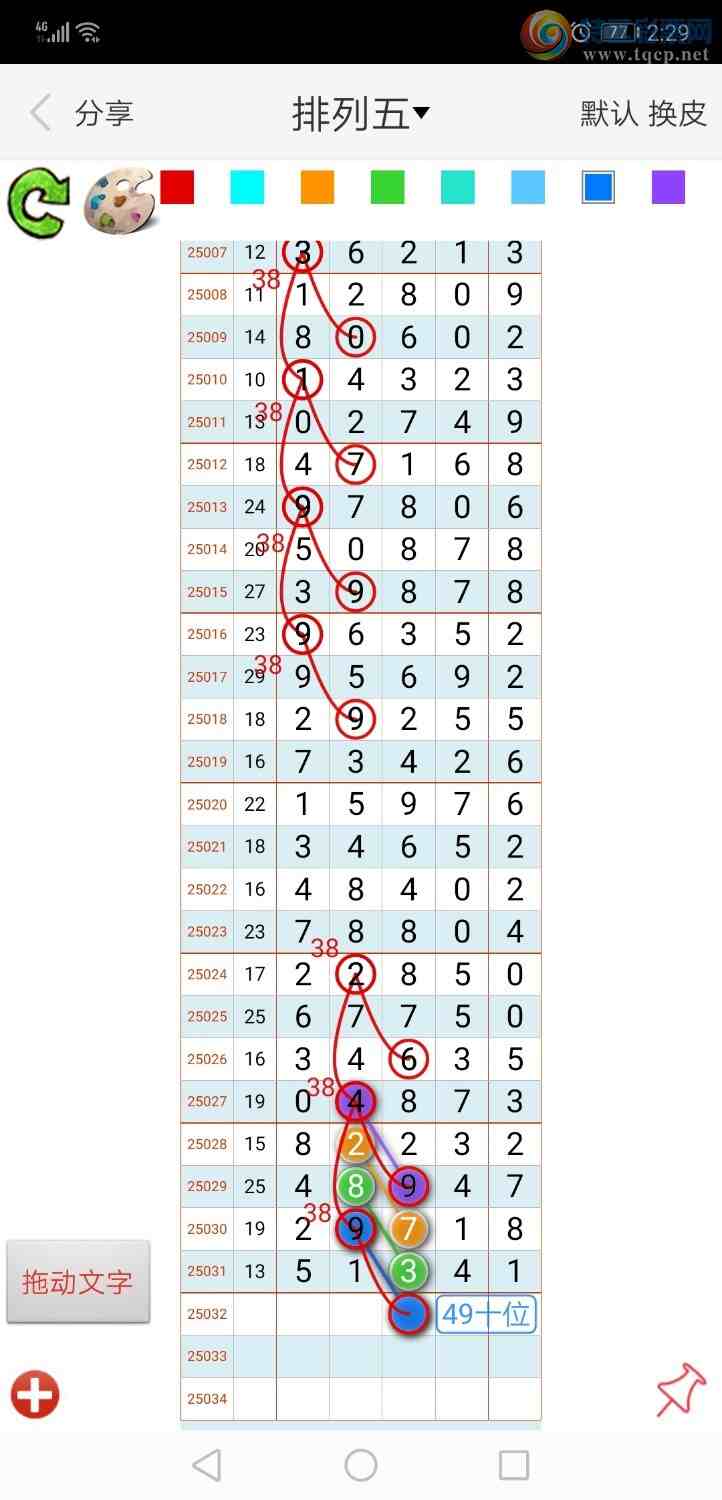The width and height of the screenshot is (722, 1500).
Task: Select the red color swatch
Action: 177,188
